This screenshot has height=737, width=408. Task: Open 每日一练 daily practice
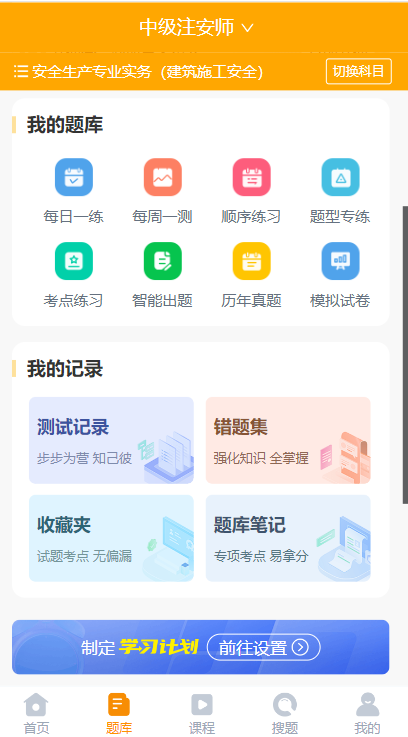[x=73, y=191]
